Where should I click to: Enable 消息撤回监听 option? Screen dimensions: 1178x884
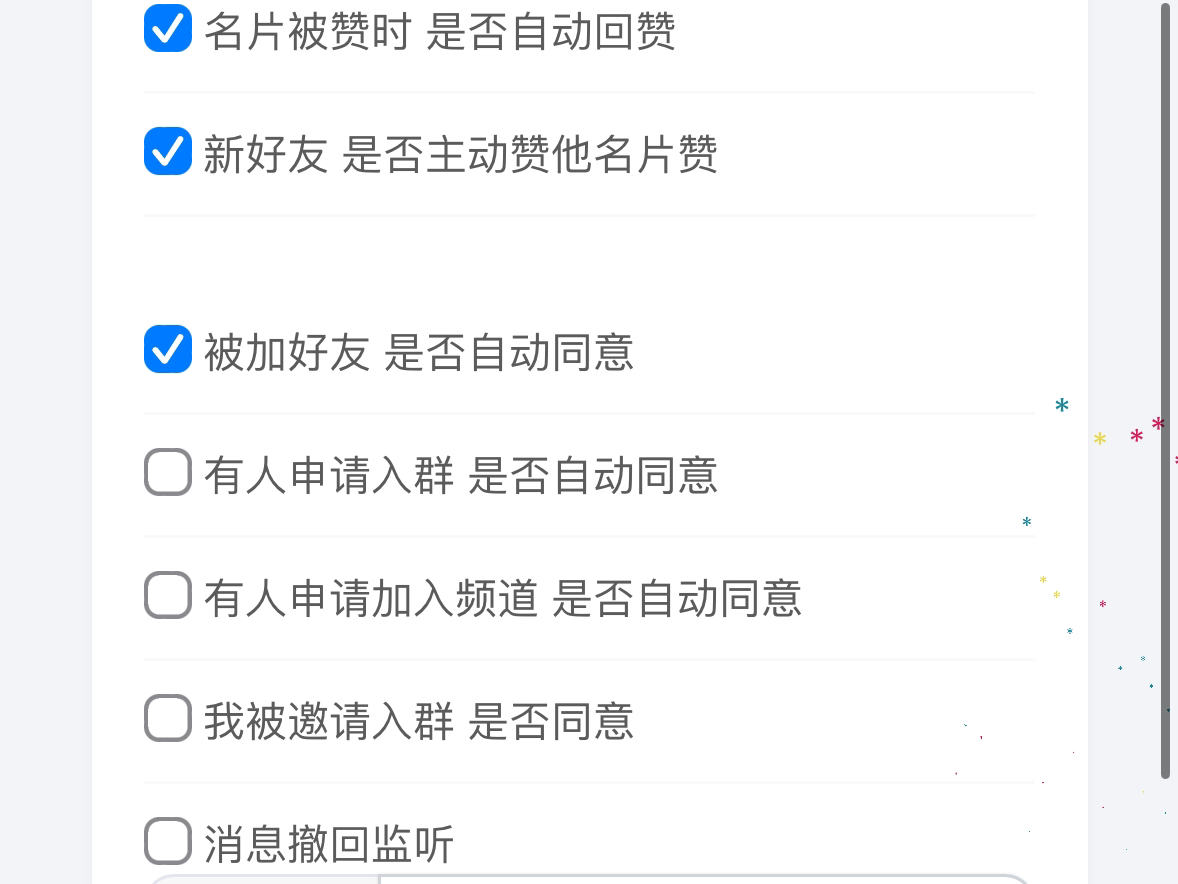click(x=168, y=841)
